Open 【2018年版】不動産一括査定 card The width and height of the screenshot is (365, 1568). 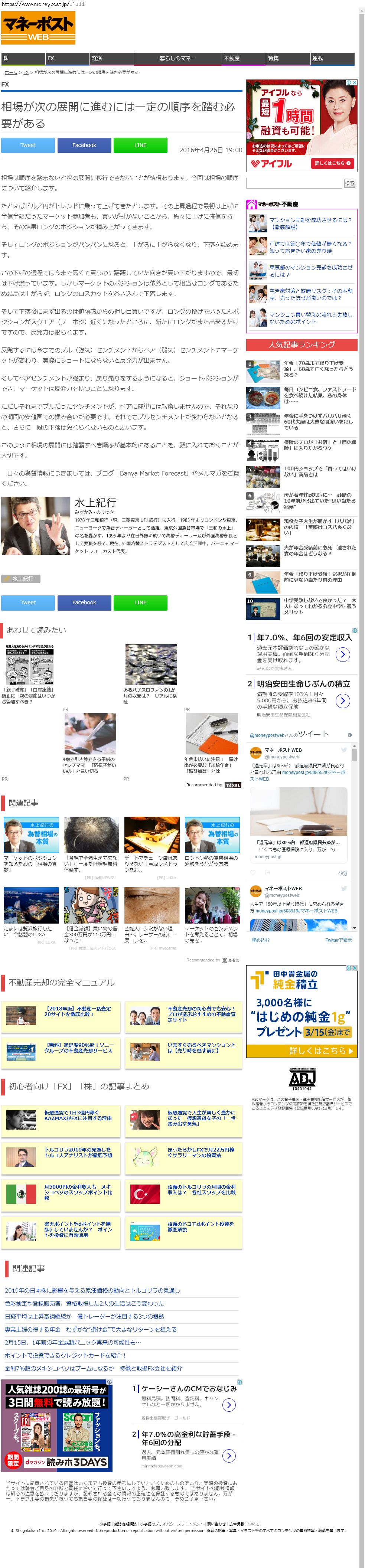[x=77, y=1012]
